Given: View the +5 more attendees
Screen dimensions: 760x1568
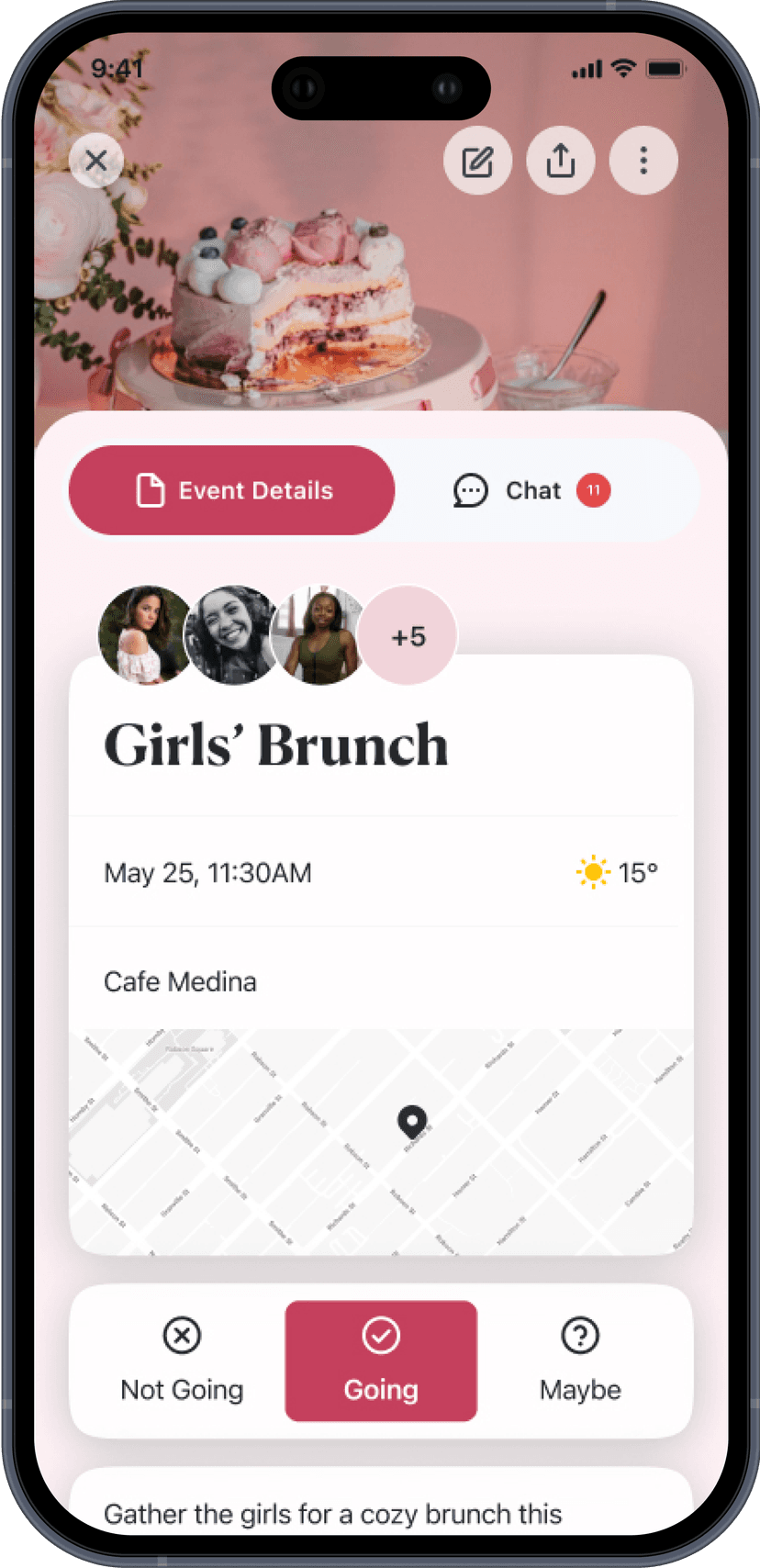Looking at the screenshot, I should tap(408, 635).
